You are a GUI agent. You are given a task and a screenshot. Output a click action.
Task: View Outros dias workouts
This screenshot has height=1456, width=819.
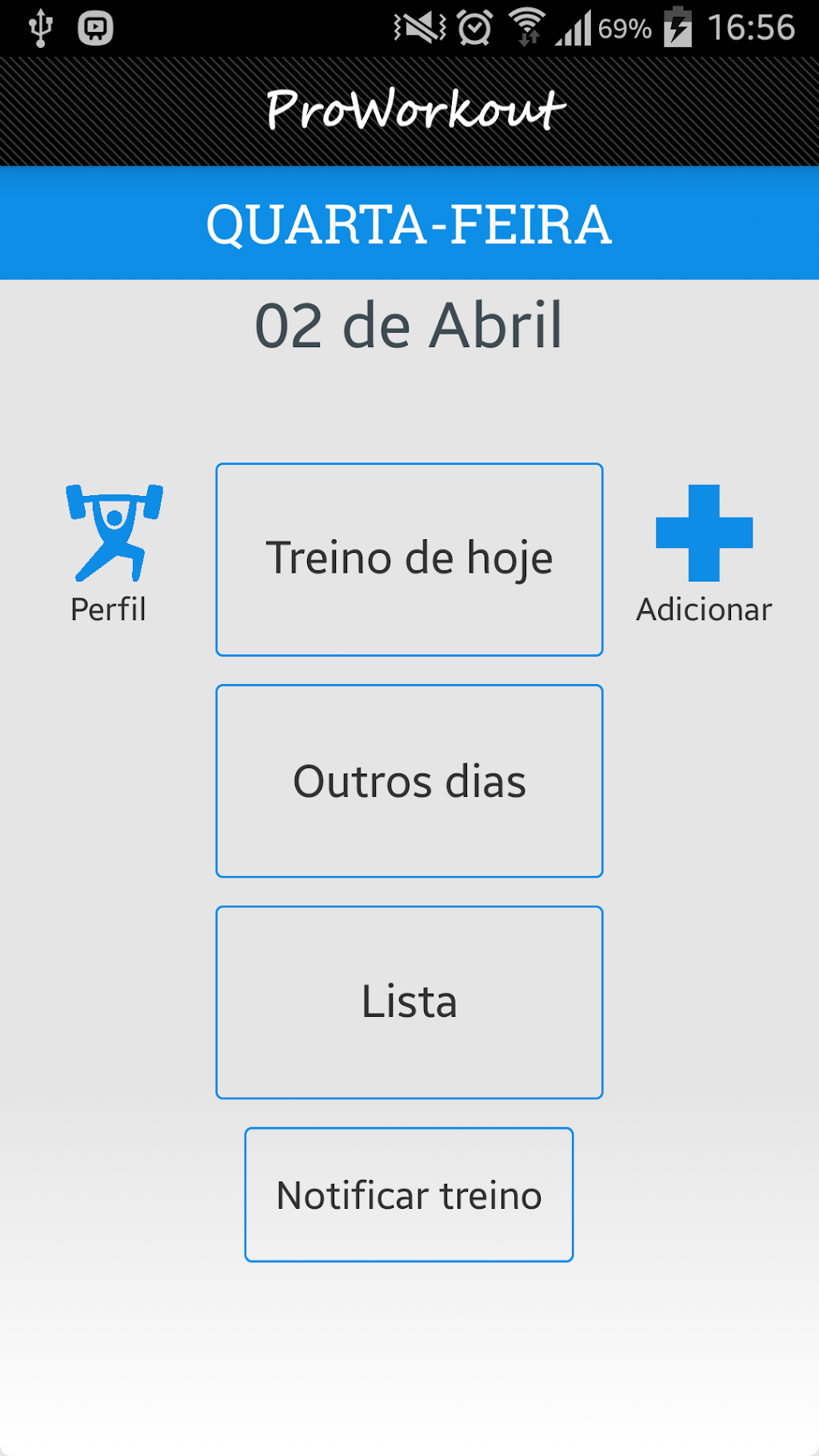click(x=409, y=781)
